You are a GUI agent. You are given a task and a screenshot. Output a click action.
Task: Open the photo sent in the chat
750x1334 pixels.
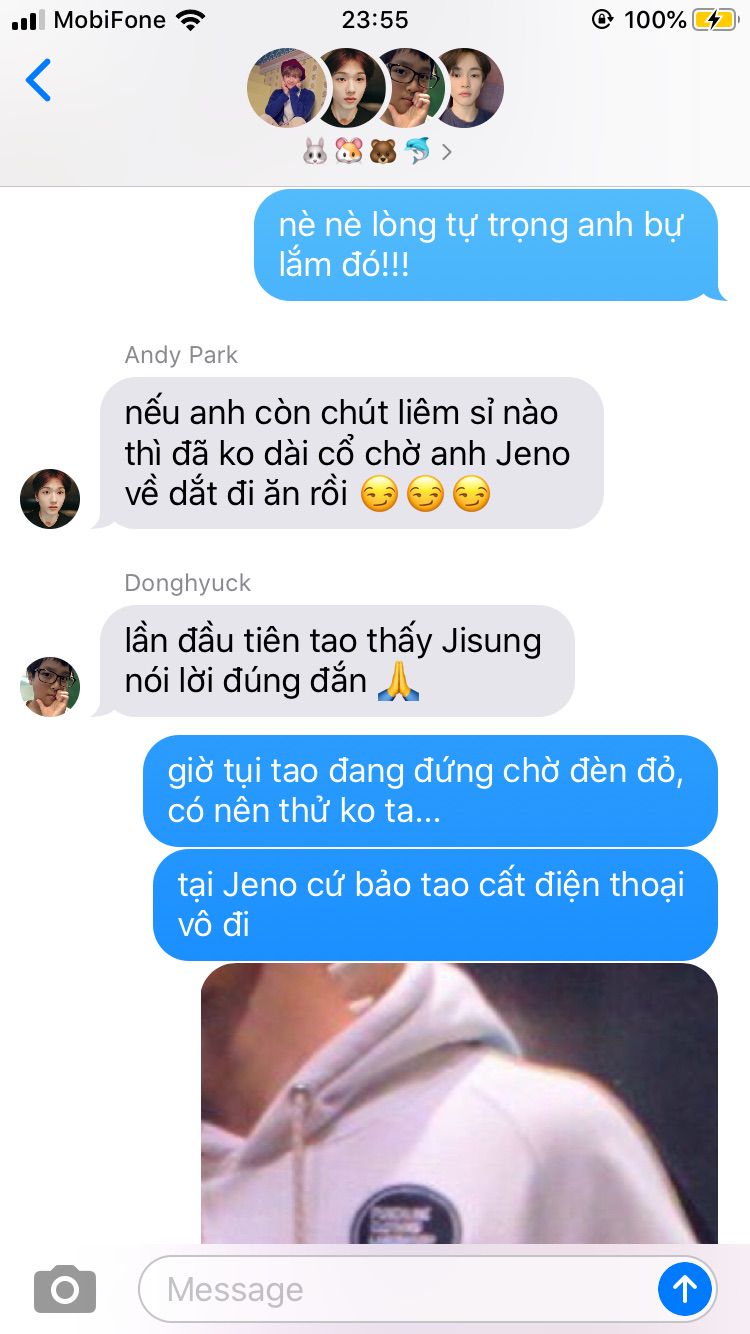pyautogui.click(x=459, y=1104)
